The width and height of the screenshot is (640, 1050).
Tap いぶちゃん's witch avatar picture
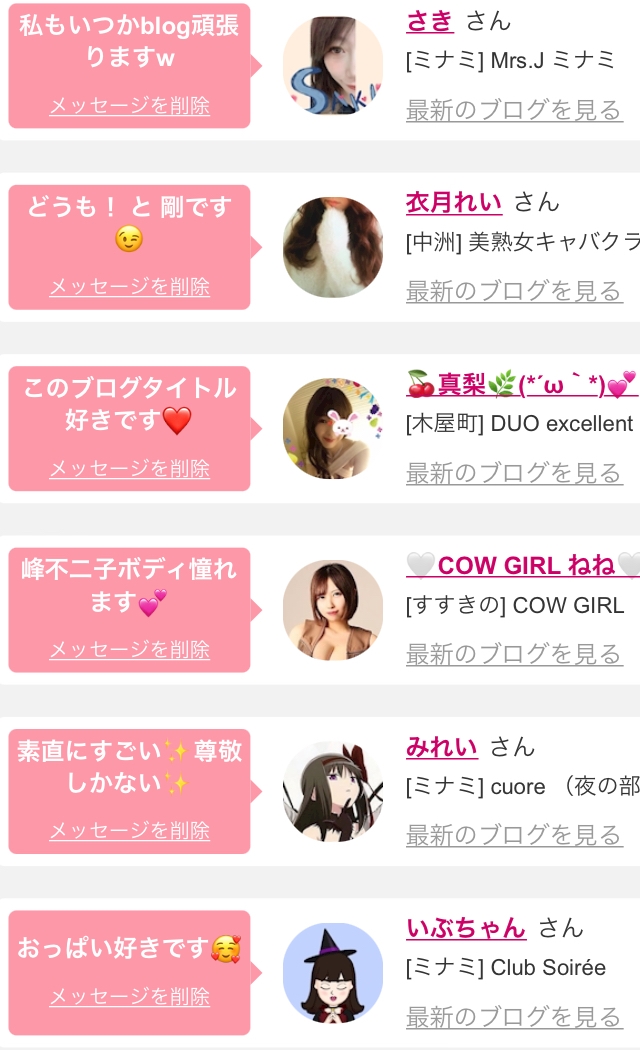click(333, 973)
